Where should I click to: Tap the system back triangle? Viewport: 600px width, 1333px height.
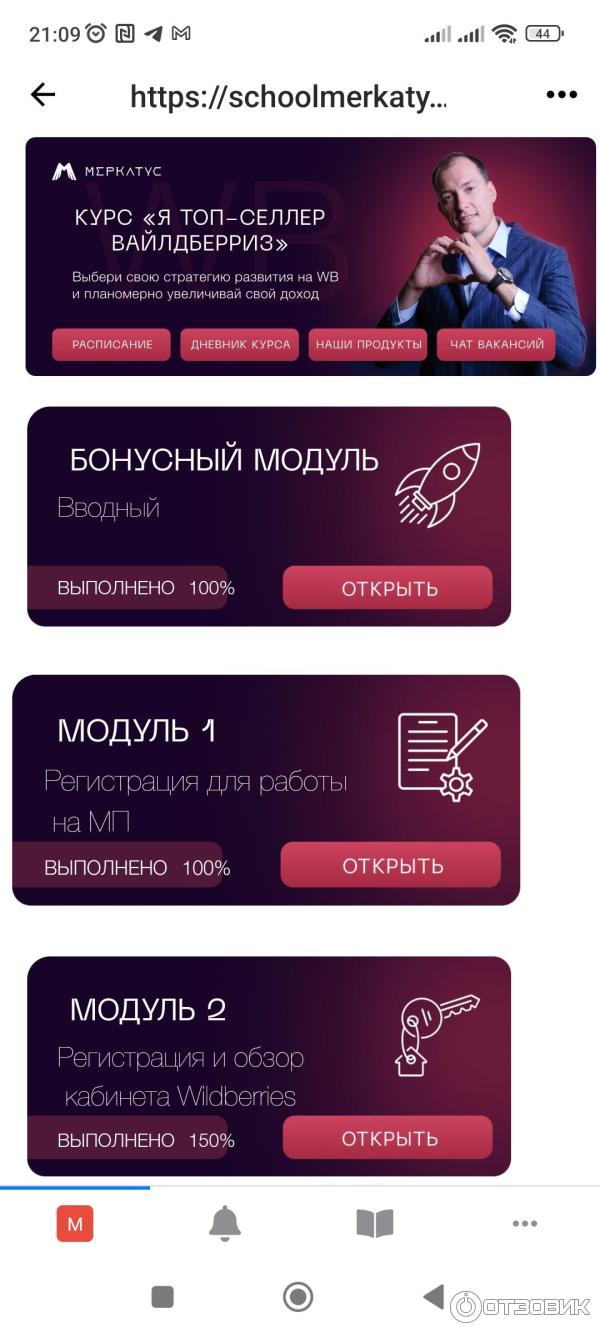pyautogui.click(x=434, y=1297)
